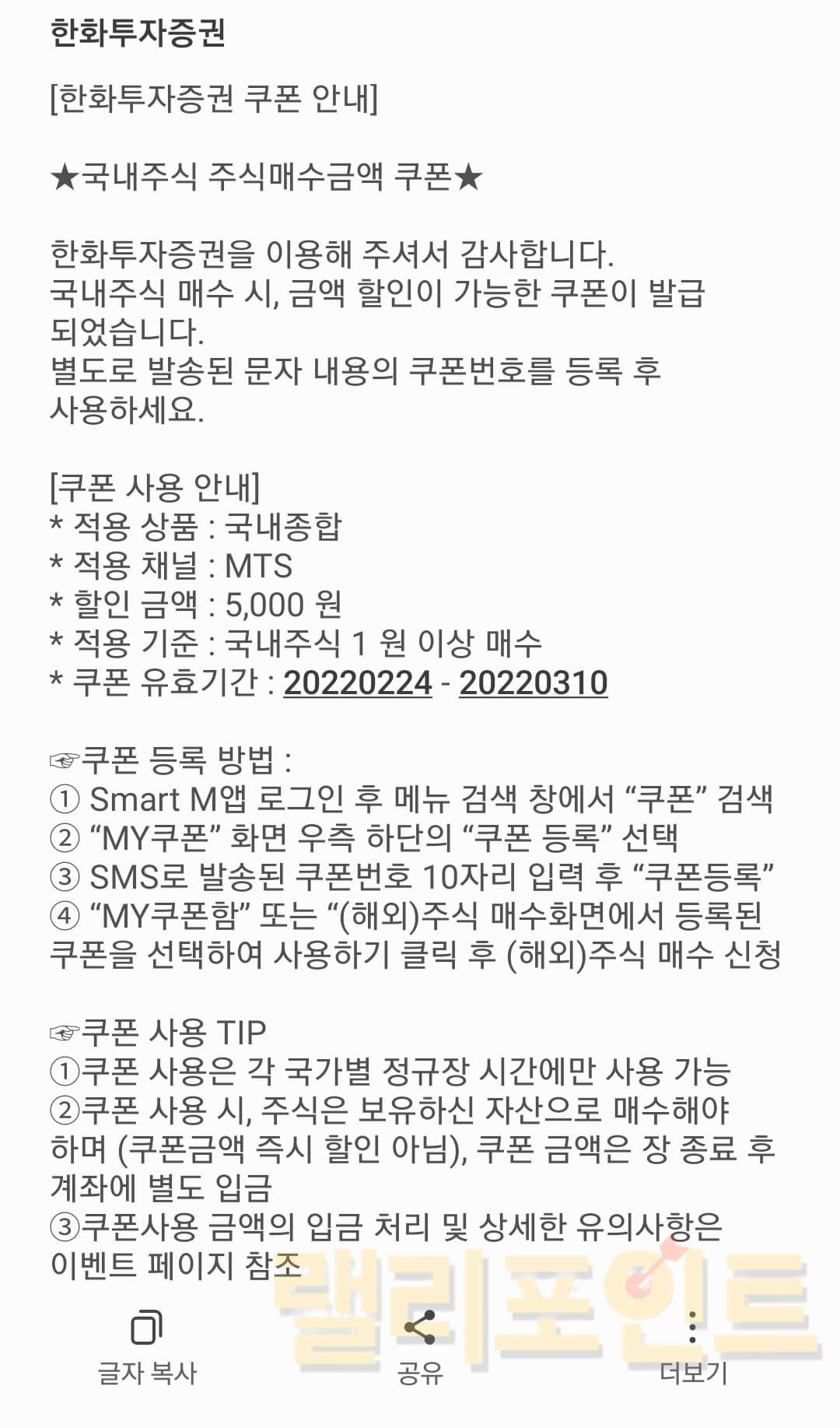Open the underlined date 20220310

point(534,683)
